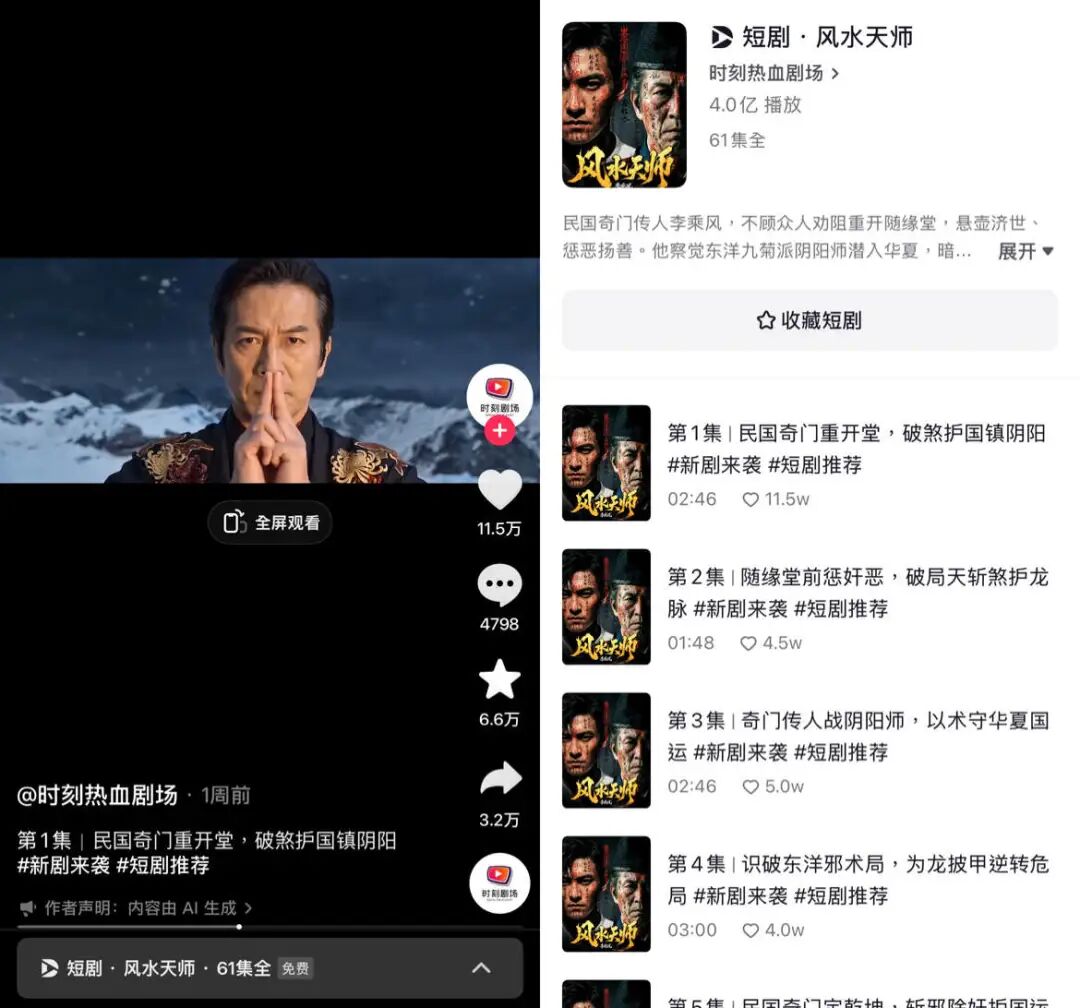Open the round music disc at bottom right

click(499, 884)
